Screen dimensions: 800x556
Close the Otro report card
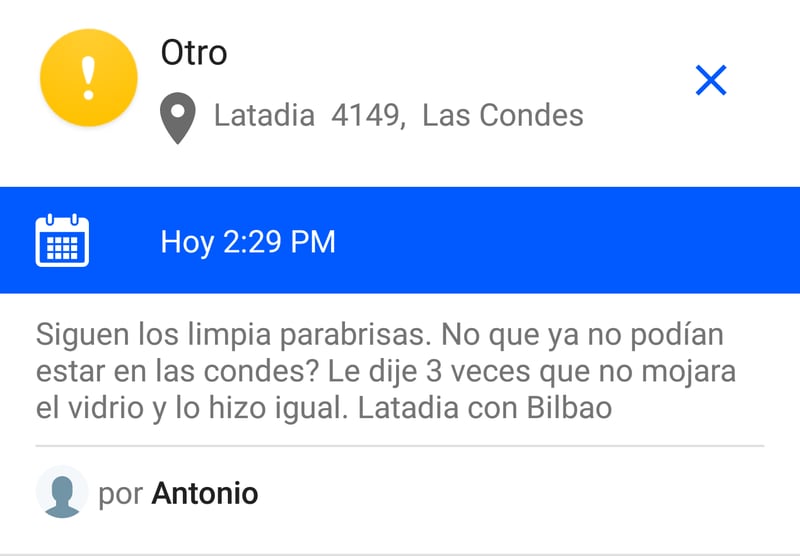click(x=710, y=81)
